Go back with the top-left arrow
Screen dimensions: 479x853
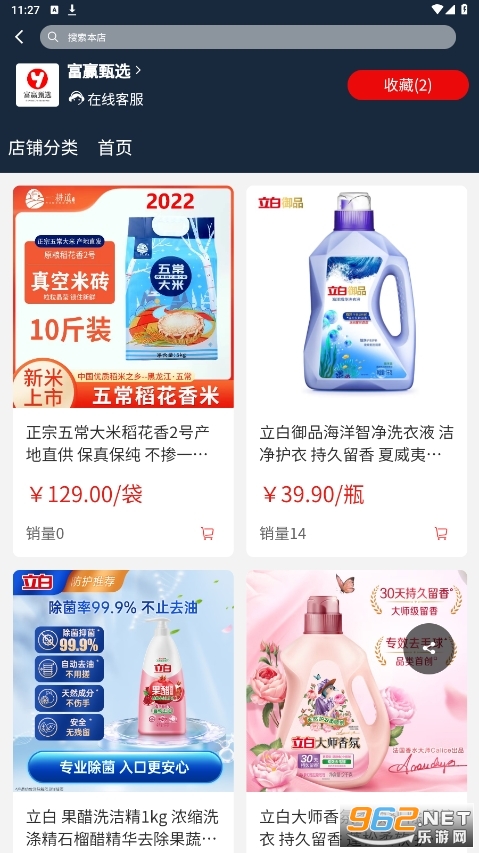(x=20, y=37)
